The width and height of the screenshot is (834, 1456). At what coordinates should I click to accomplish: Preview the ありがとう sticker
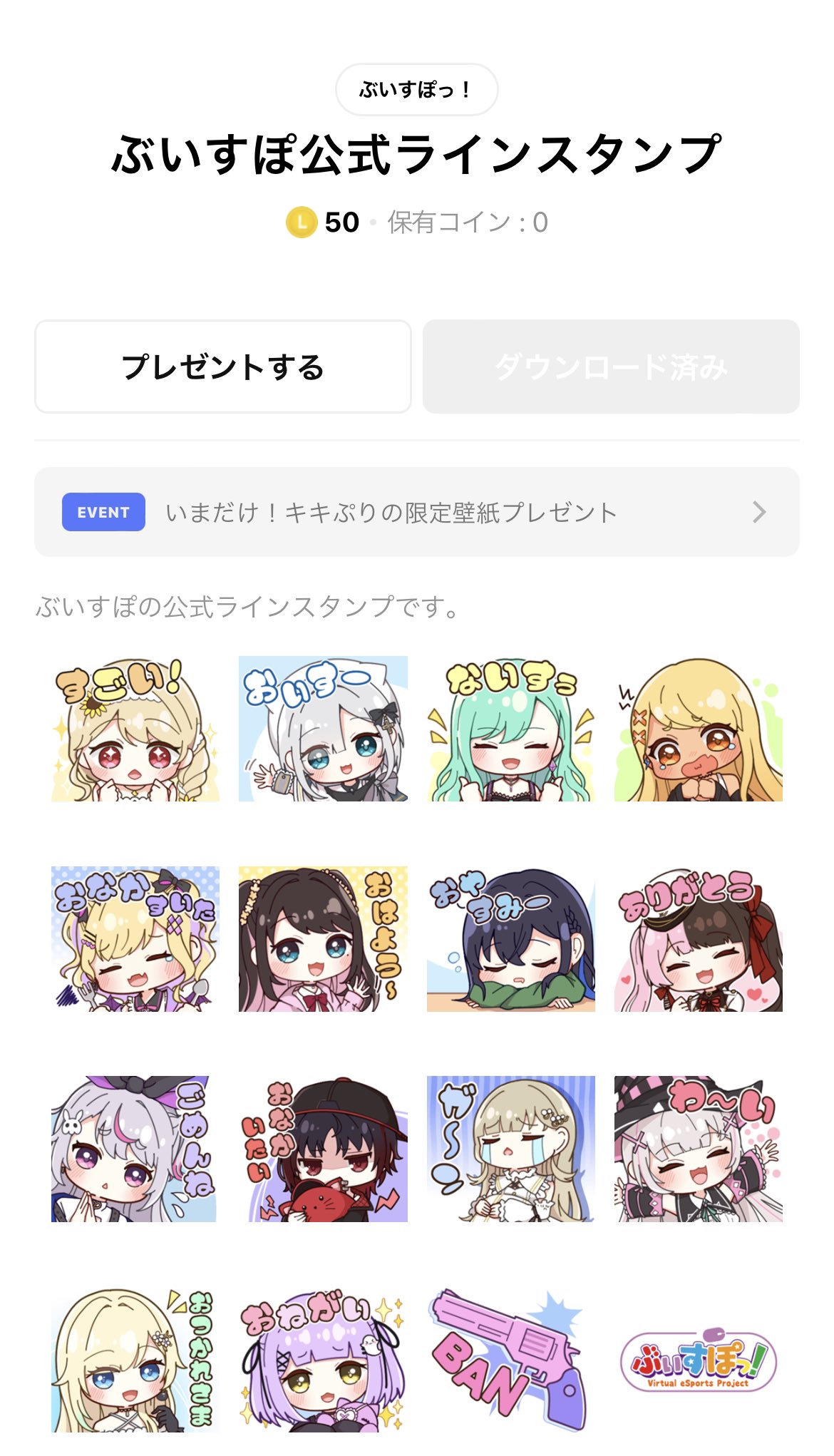coord(698,938)
